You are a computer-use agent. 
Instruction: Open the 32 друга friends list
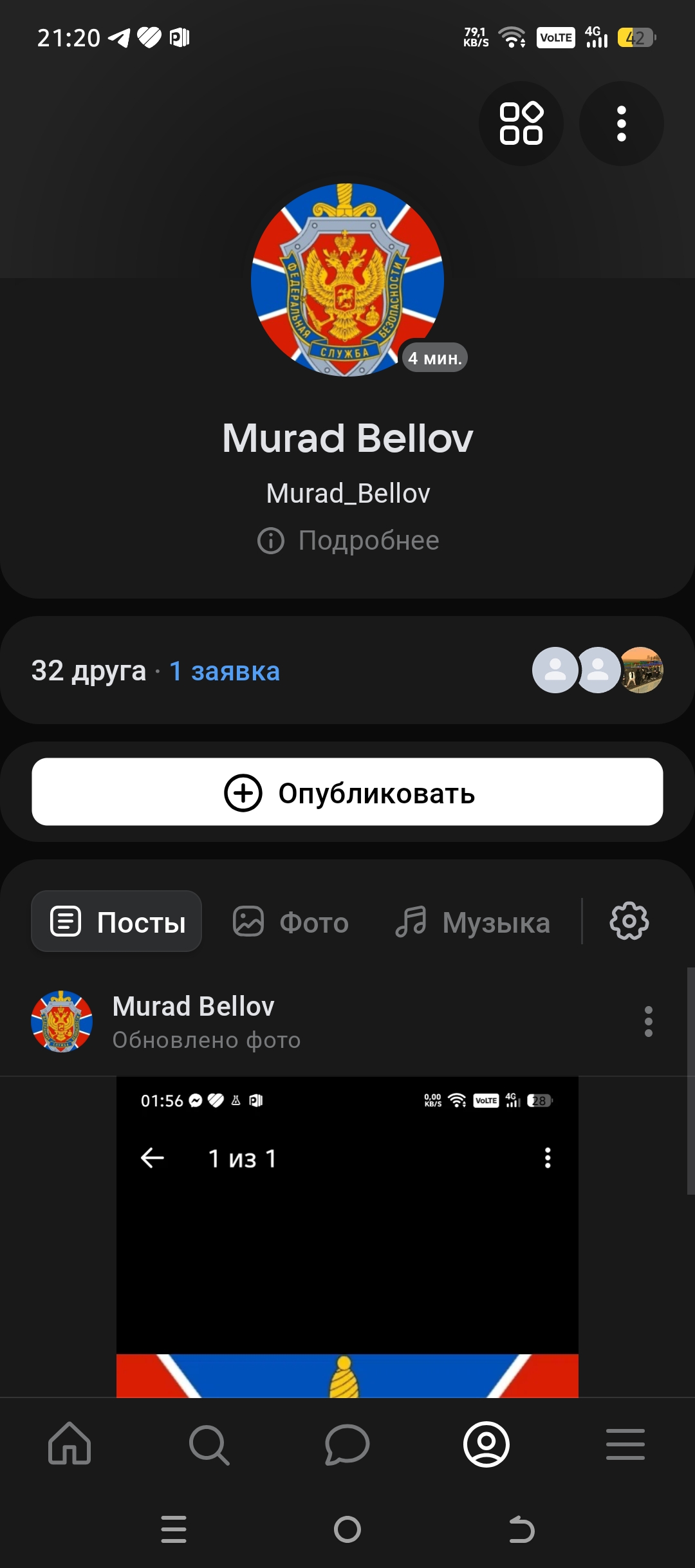tap(89, 671)
